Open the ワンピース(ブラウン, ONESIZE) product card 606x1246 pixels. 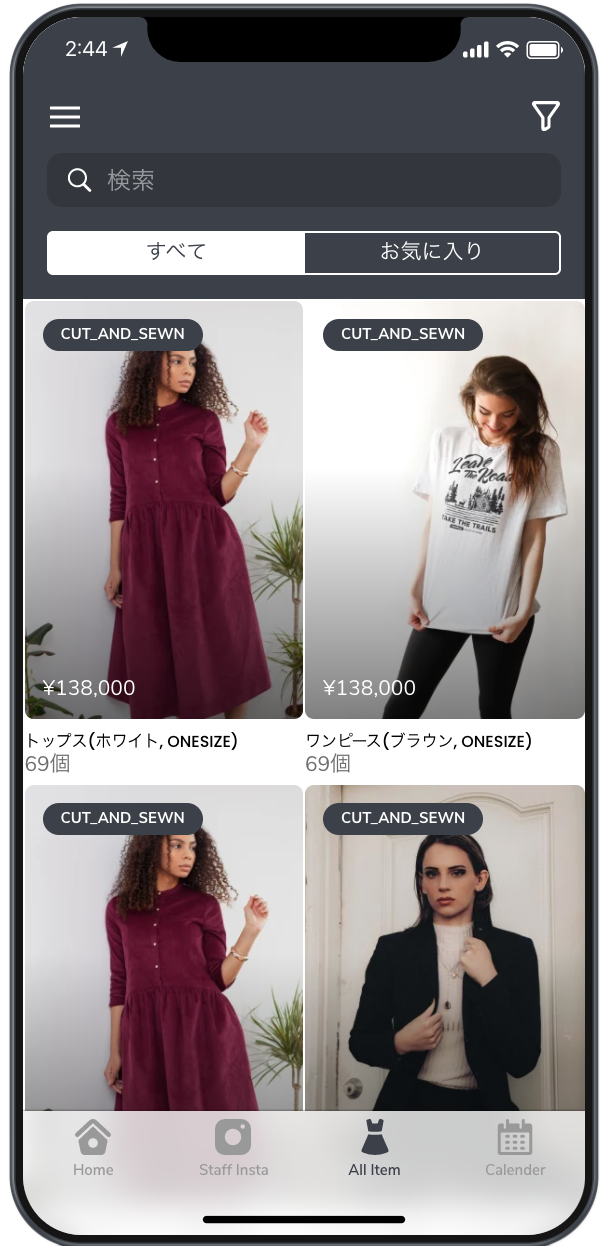click(444, 510)
